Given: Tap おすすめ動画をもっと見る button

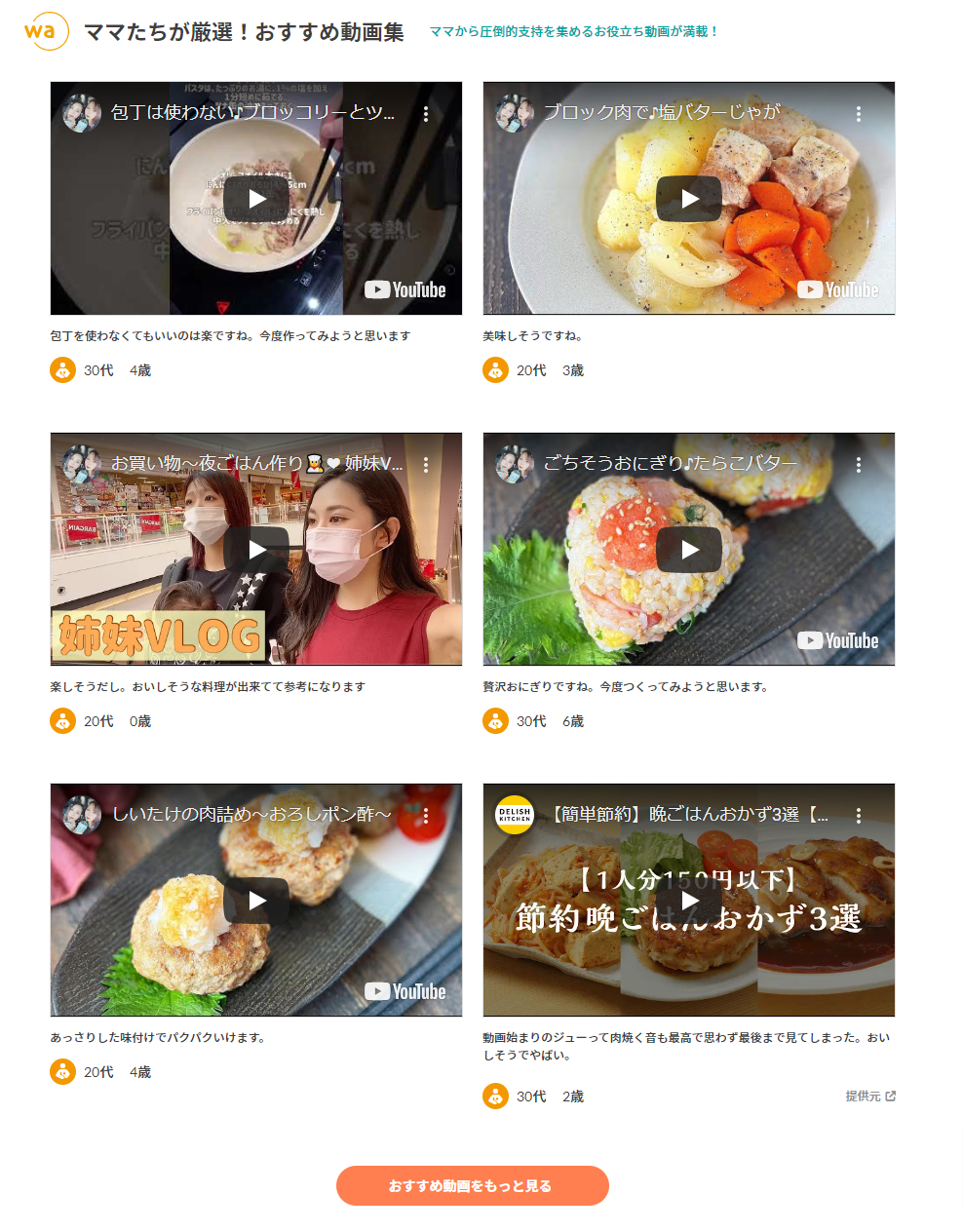Looking at the screenshot, I should [472, 1186].
